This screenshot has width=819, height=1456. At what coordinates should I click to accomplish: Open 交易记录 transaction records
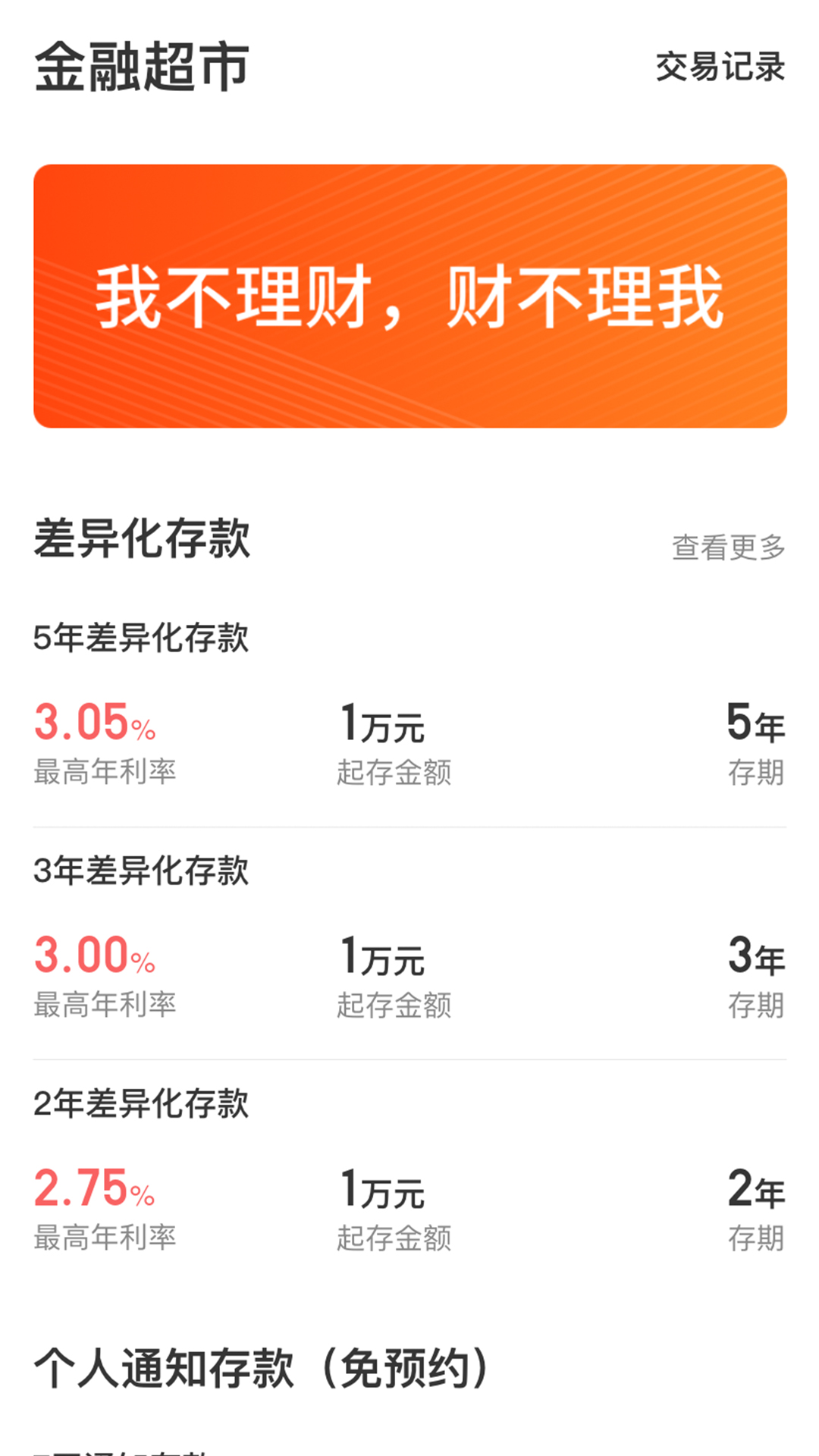pyautogui.click(x=720, y=67)
